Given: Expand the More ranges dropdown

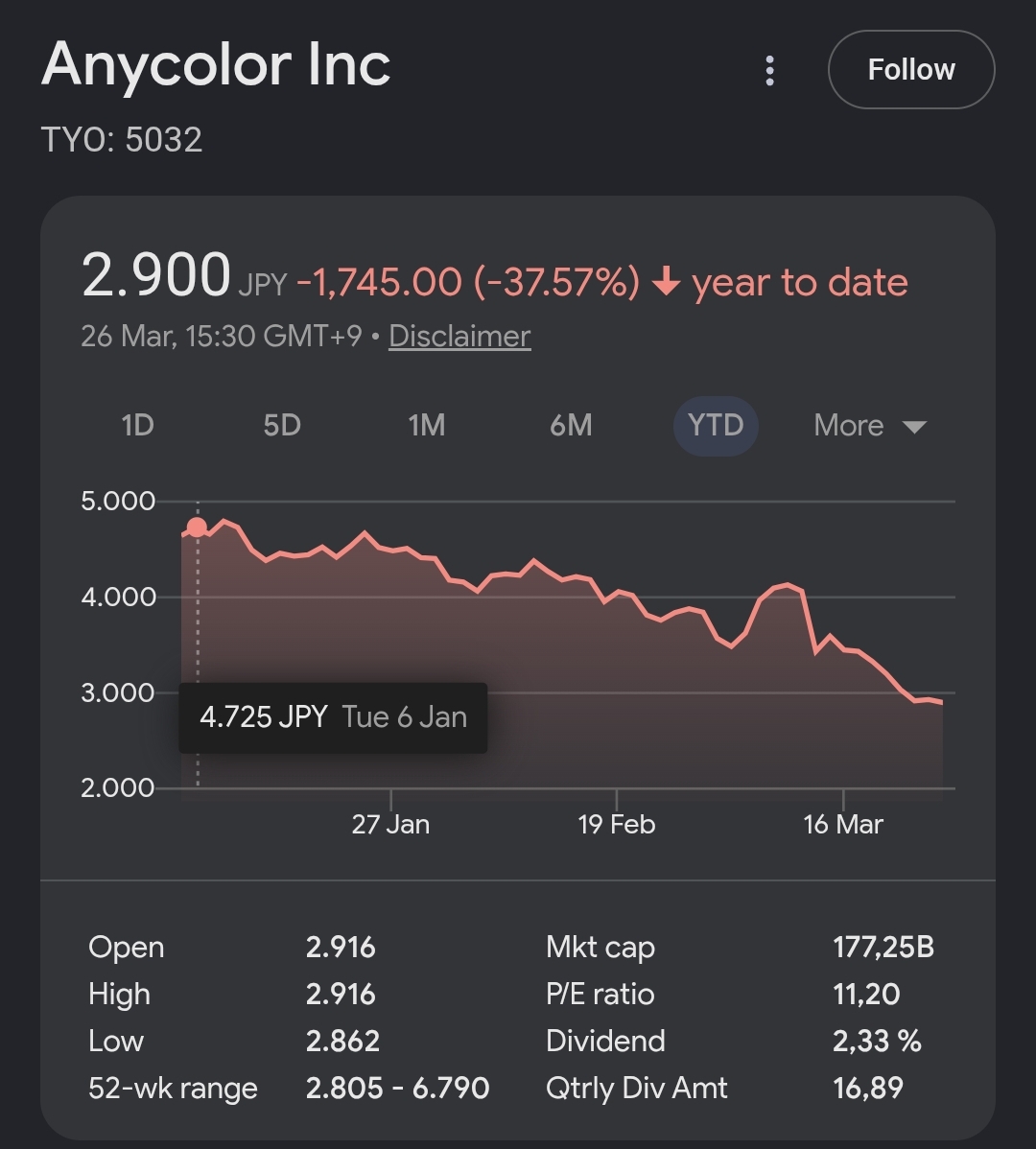Looking at the screenshot, I should [870, 426].
